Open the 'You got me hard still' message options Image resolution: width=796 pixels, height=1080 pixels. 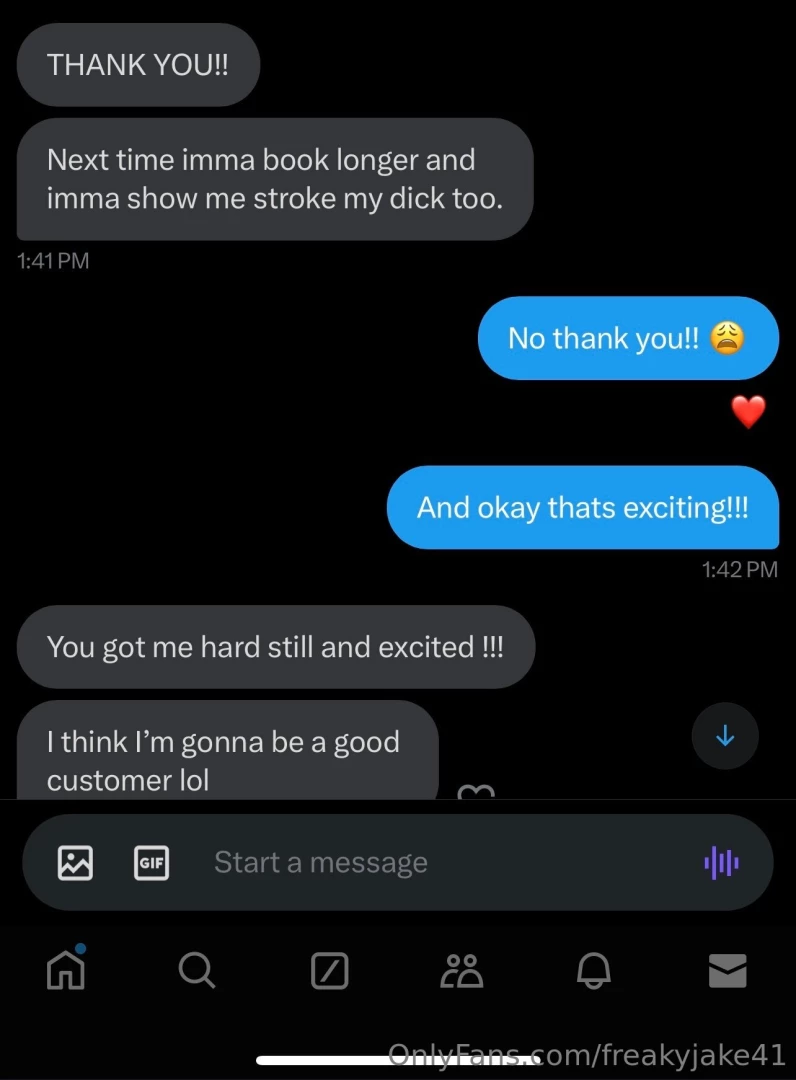pos(276,647)
